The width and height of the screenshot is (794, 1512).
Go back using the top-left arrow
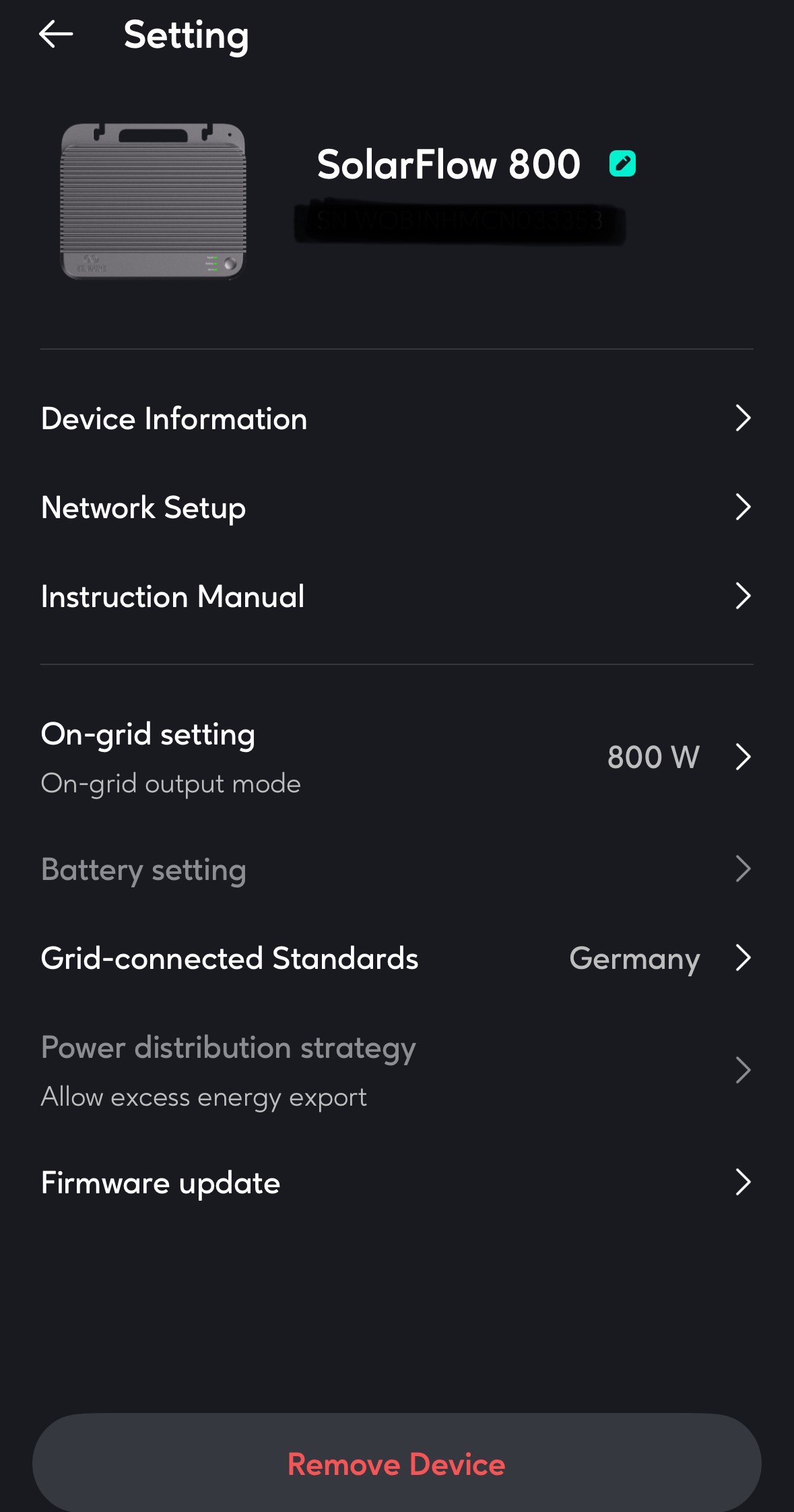[x=56, y=34]
